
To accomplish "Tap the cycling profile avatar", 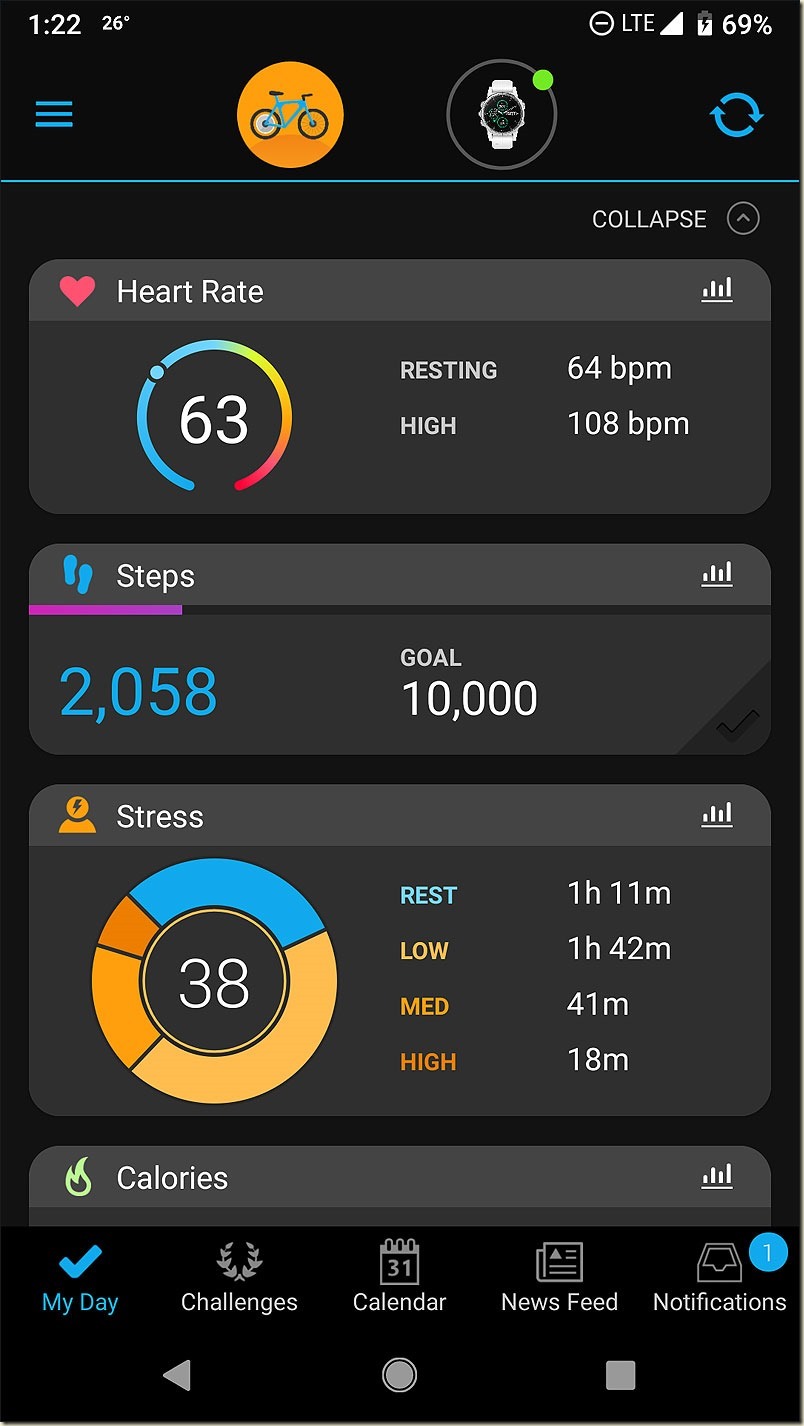I will 290,116.
